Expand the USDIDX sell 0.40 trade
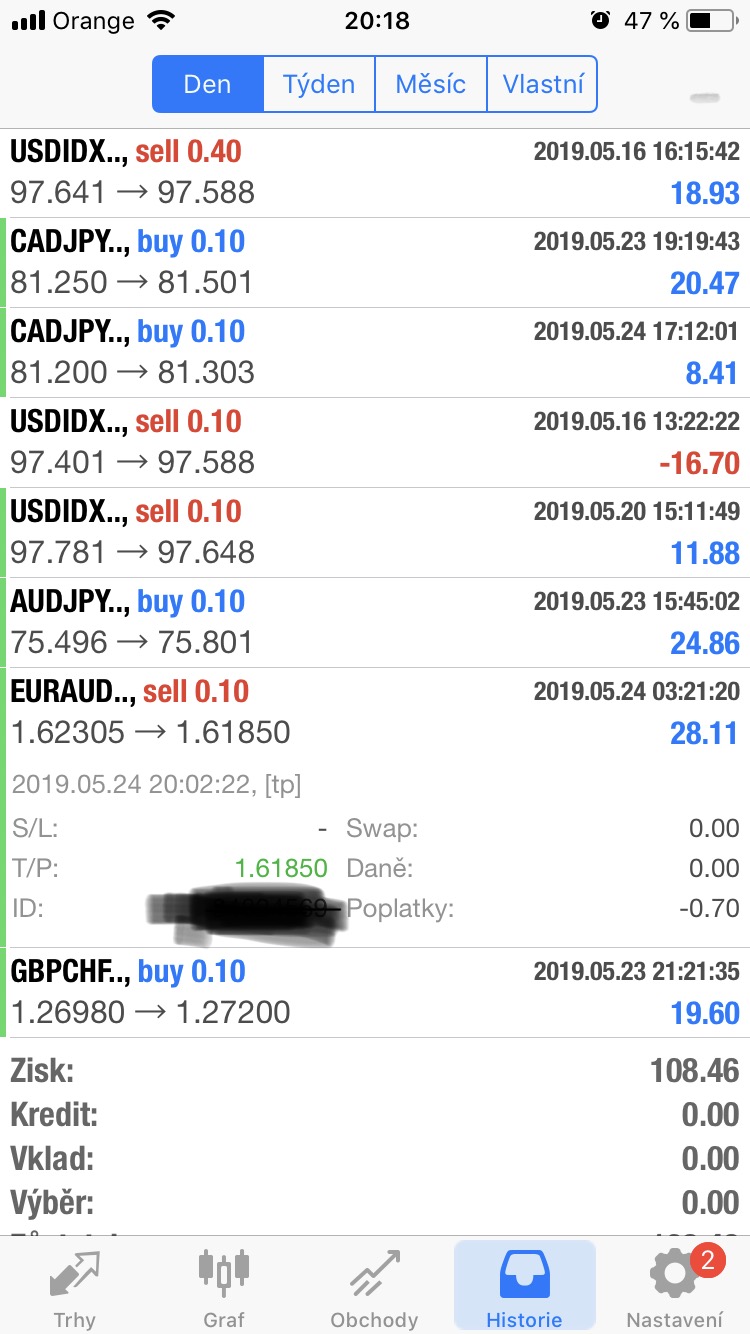This screenshot has height=1334, width=750. pyautogui.click(x=375, y=173)
